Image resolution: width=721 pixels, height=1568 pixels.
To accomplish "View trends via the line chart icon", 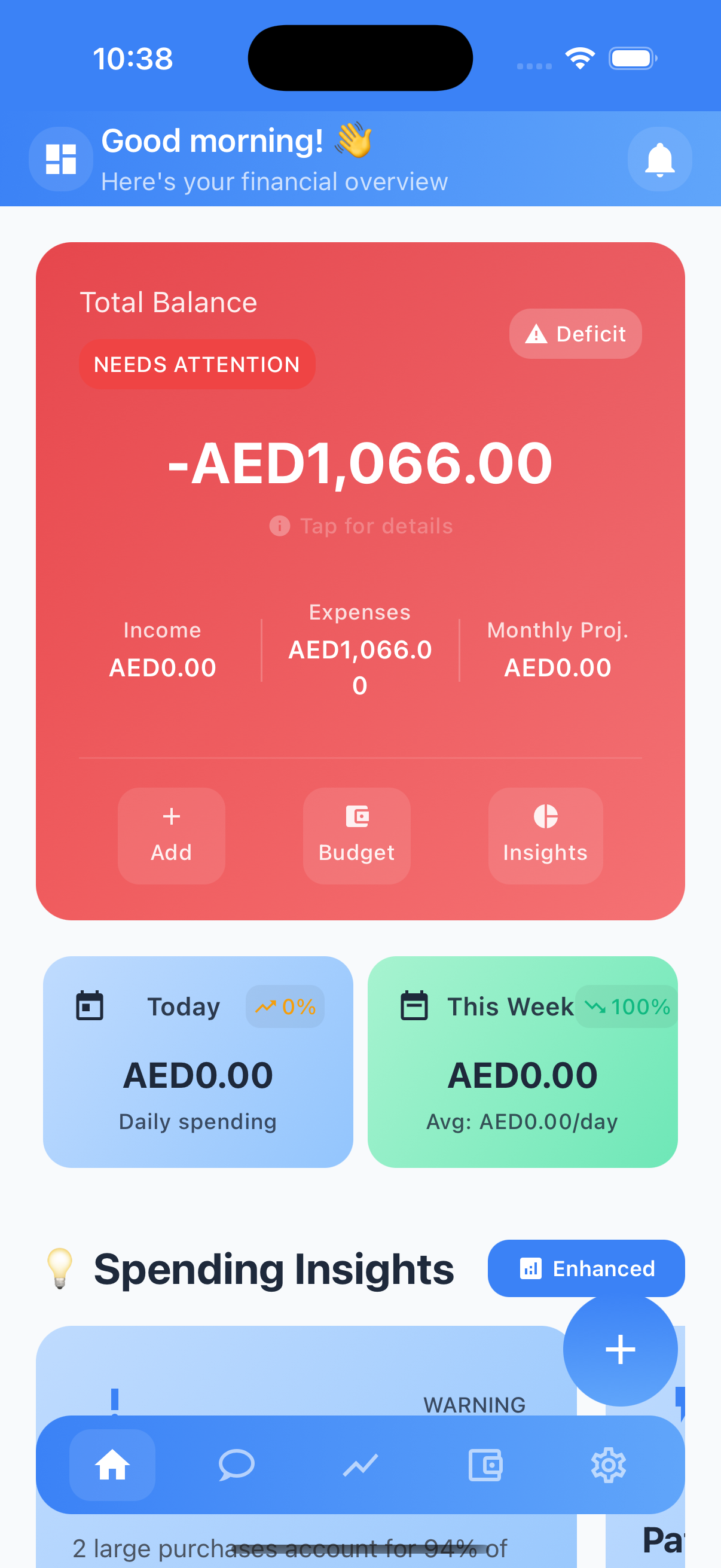I will pyautogui.click(x=361, y=1465).
